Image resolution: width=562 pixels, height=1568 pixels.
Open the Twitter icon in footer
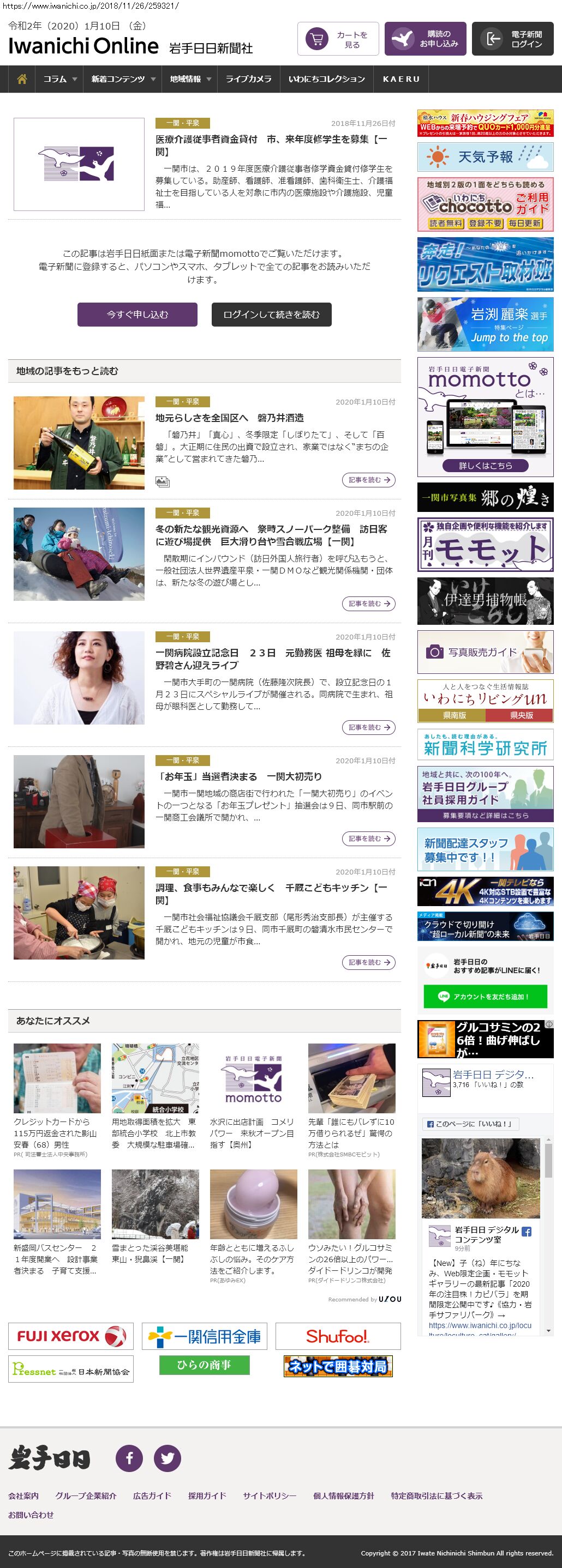tap(168, 1458)
